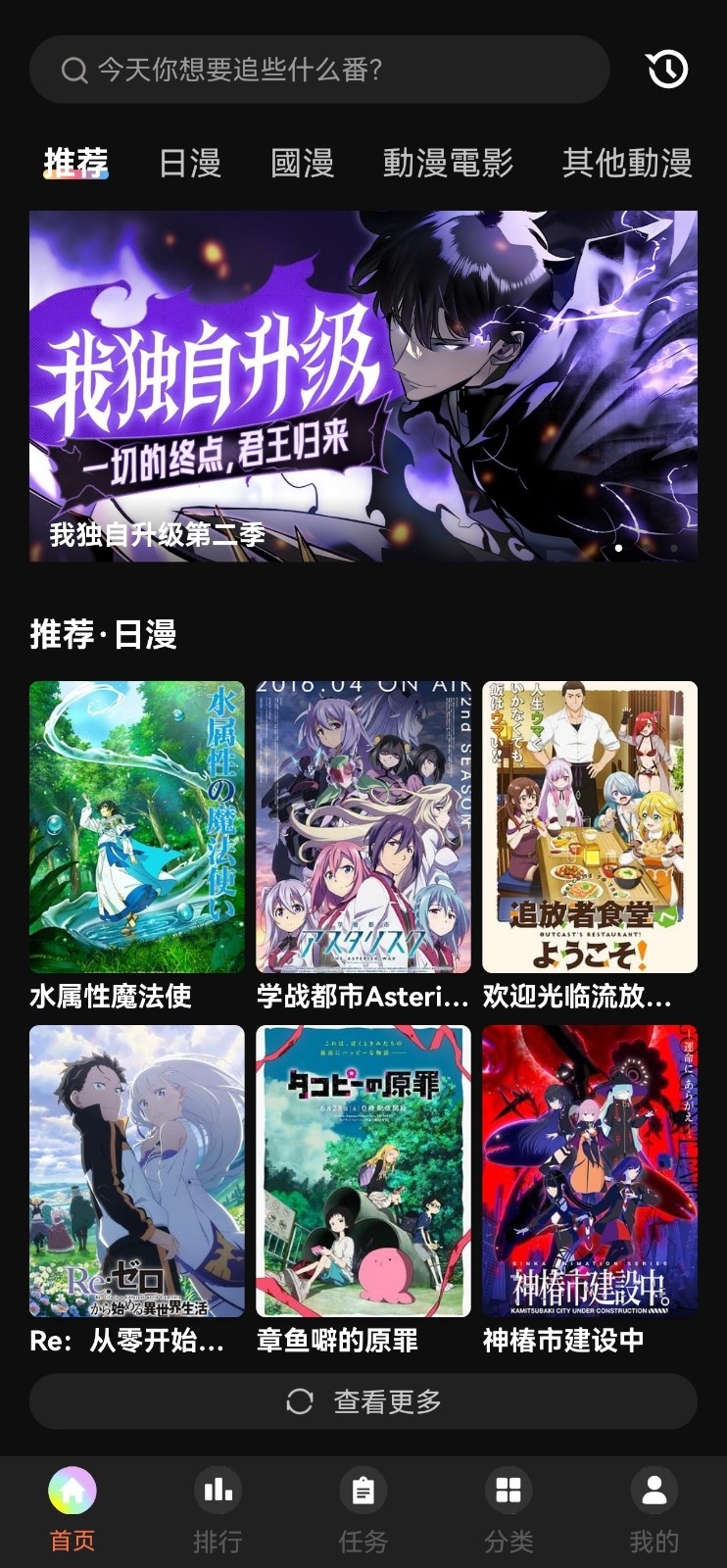
Task: Tap the 首页 home tab
Action: pos(73,1510)
